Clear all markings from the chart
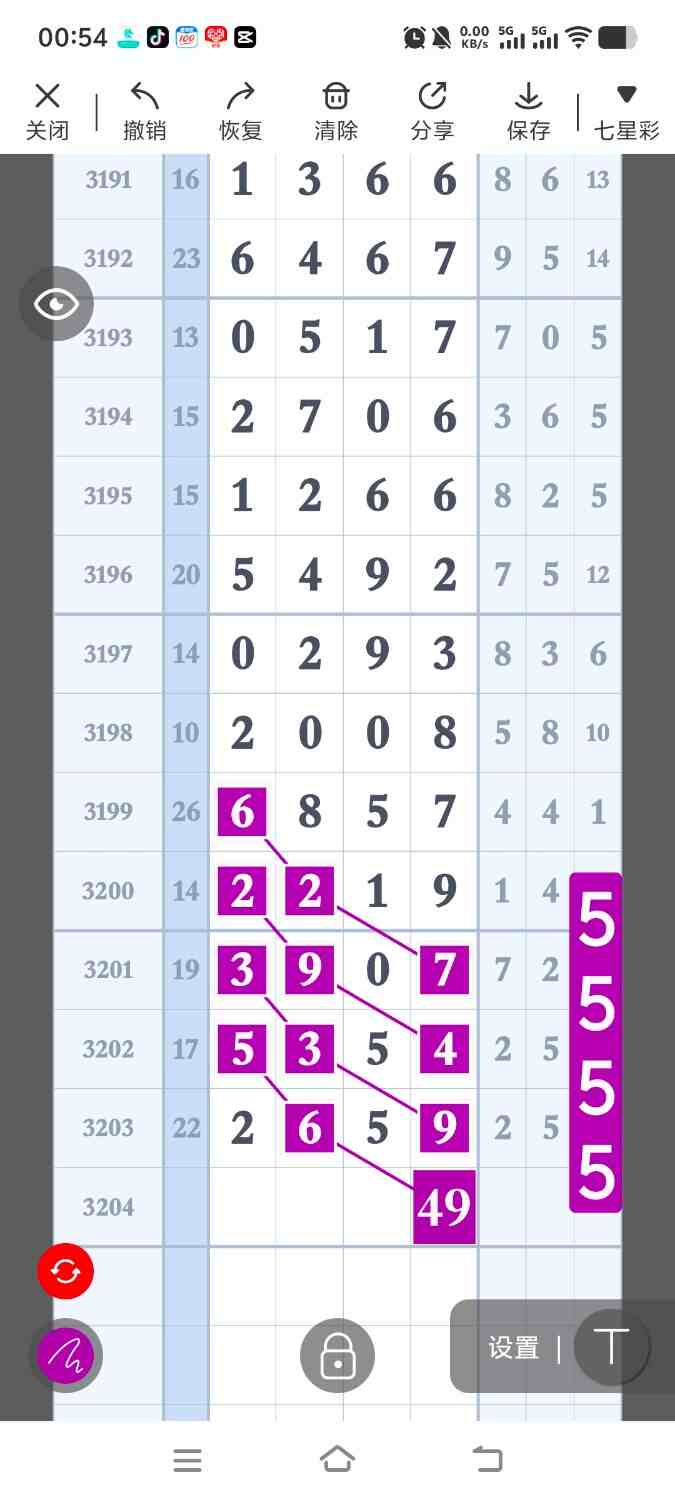The image size is (675, 1500). [x=336, y=111]
